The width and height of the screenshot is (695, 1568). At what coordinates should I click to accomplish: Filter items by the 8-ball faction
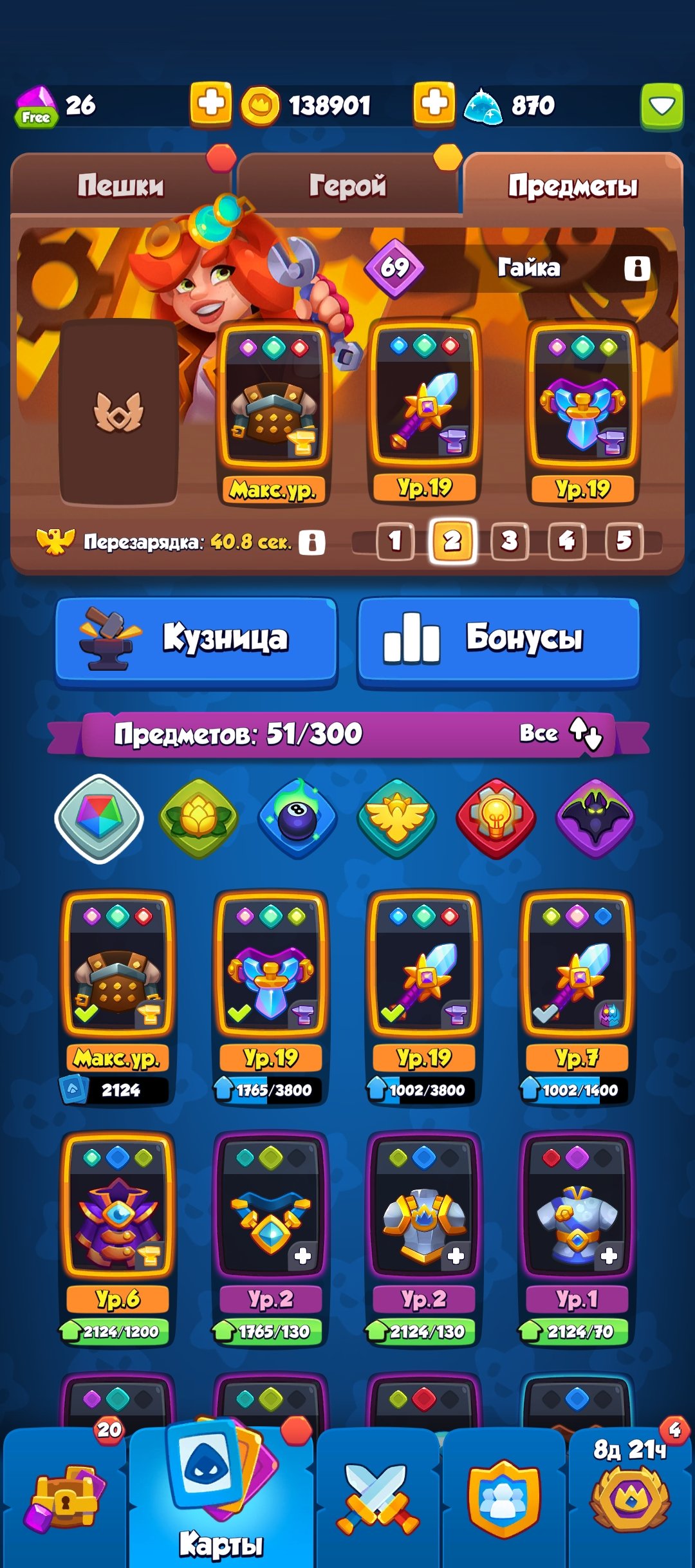click(x=297, y=818)
